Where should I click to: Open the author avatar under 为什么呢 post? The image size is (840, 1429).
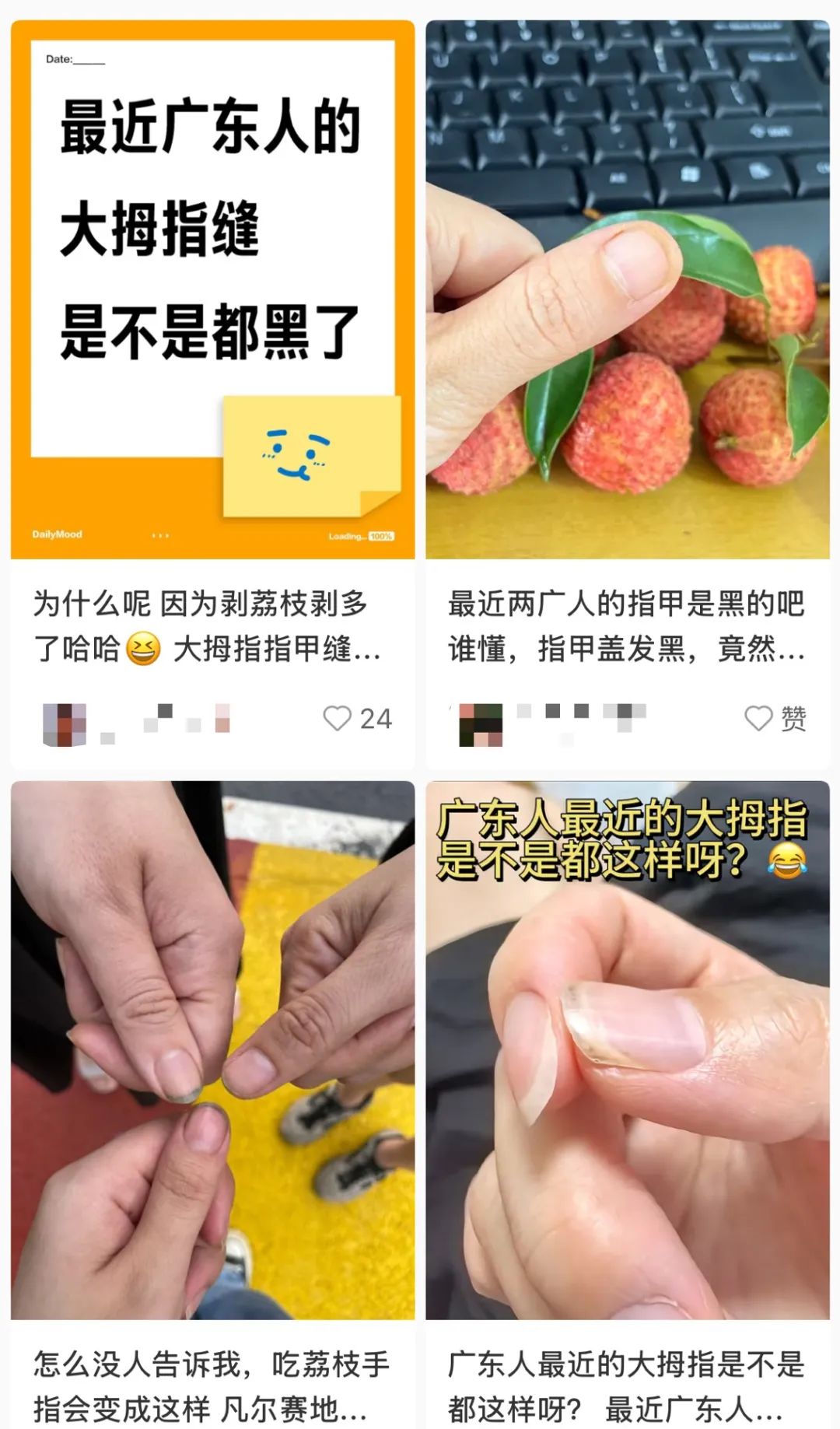pyautogui.click(x=65, y=724)
